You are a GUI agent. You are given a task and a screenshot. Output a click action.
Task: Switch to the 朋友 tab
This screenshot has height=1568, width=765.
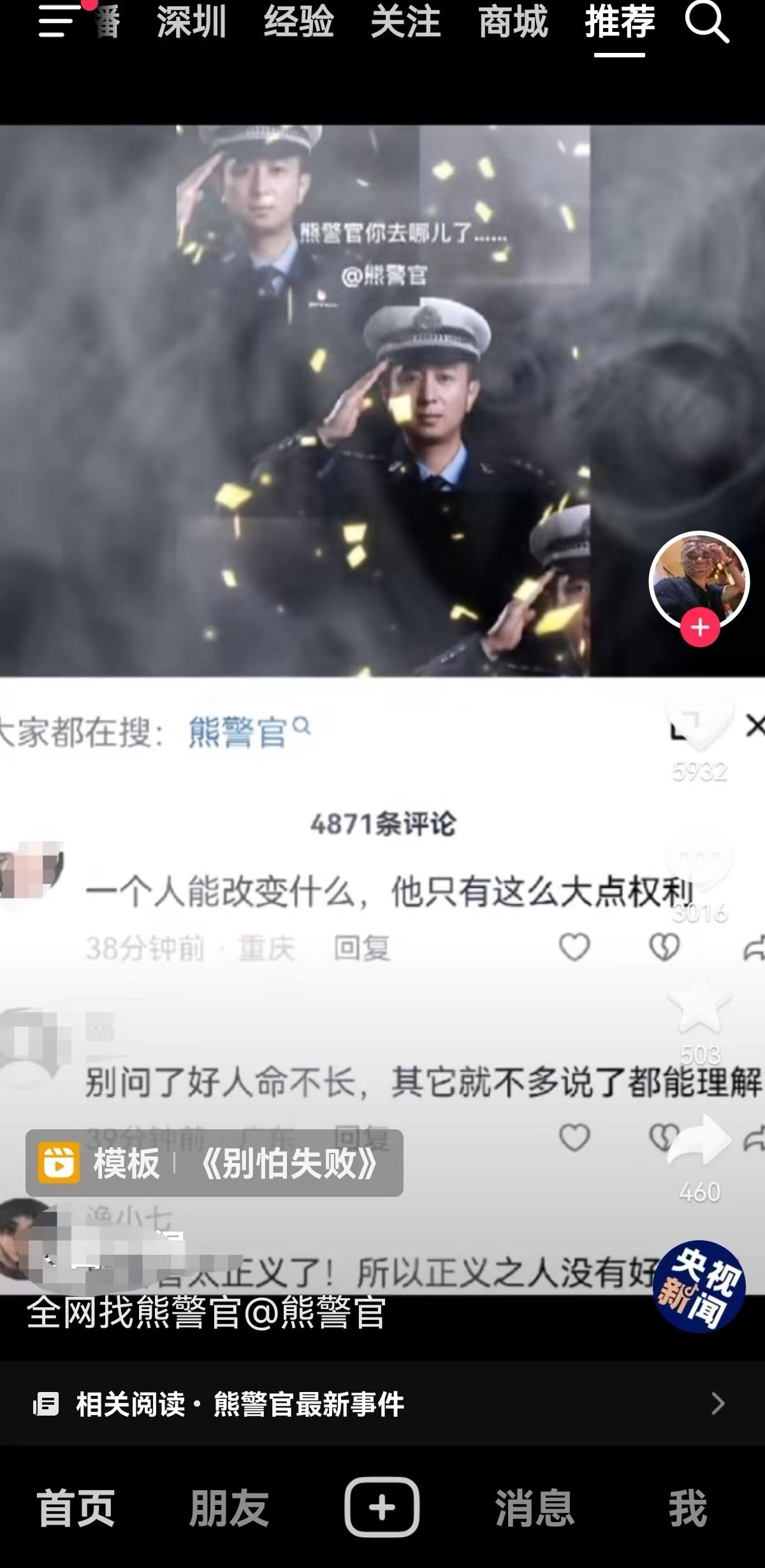coord(229,1509)
